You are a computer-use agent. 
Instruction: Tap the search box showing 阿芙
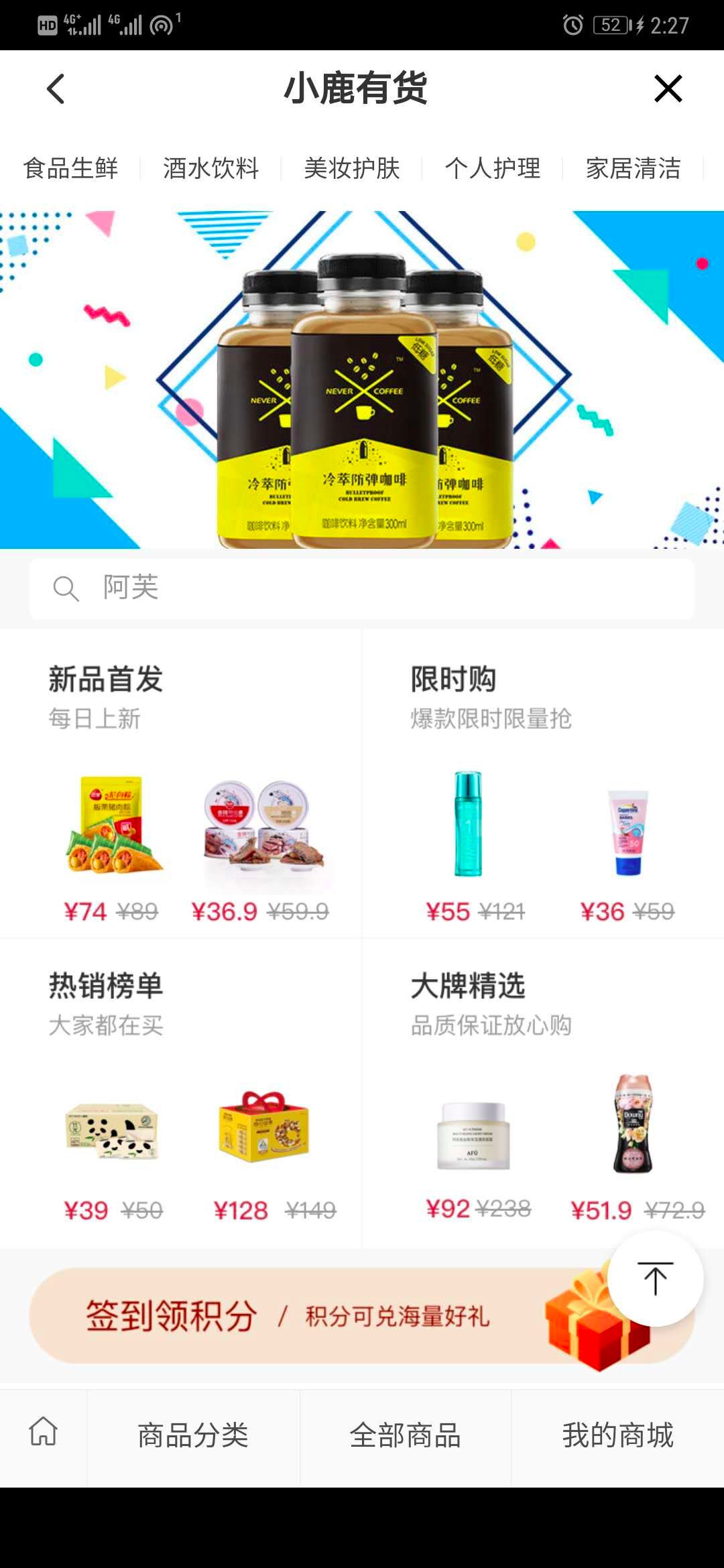click(362, 588)
